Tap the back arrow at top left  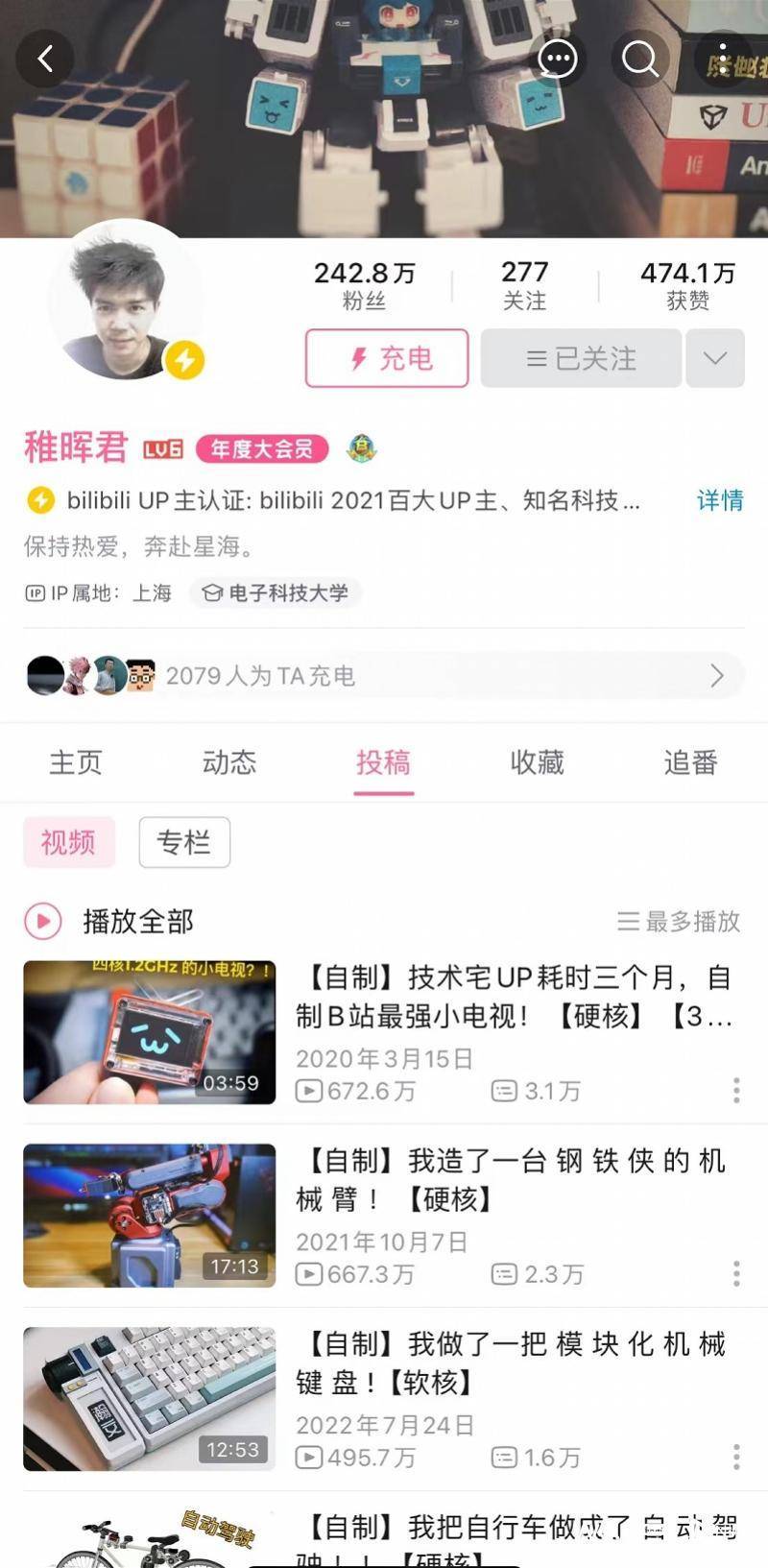point(44,59)
